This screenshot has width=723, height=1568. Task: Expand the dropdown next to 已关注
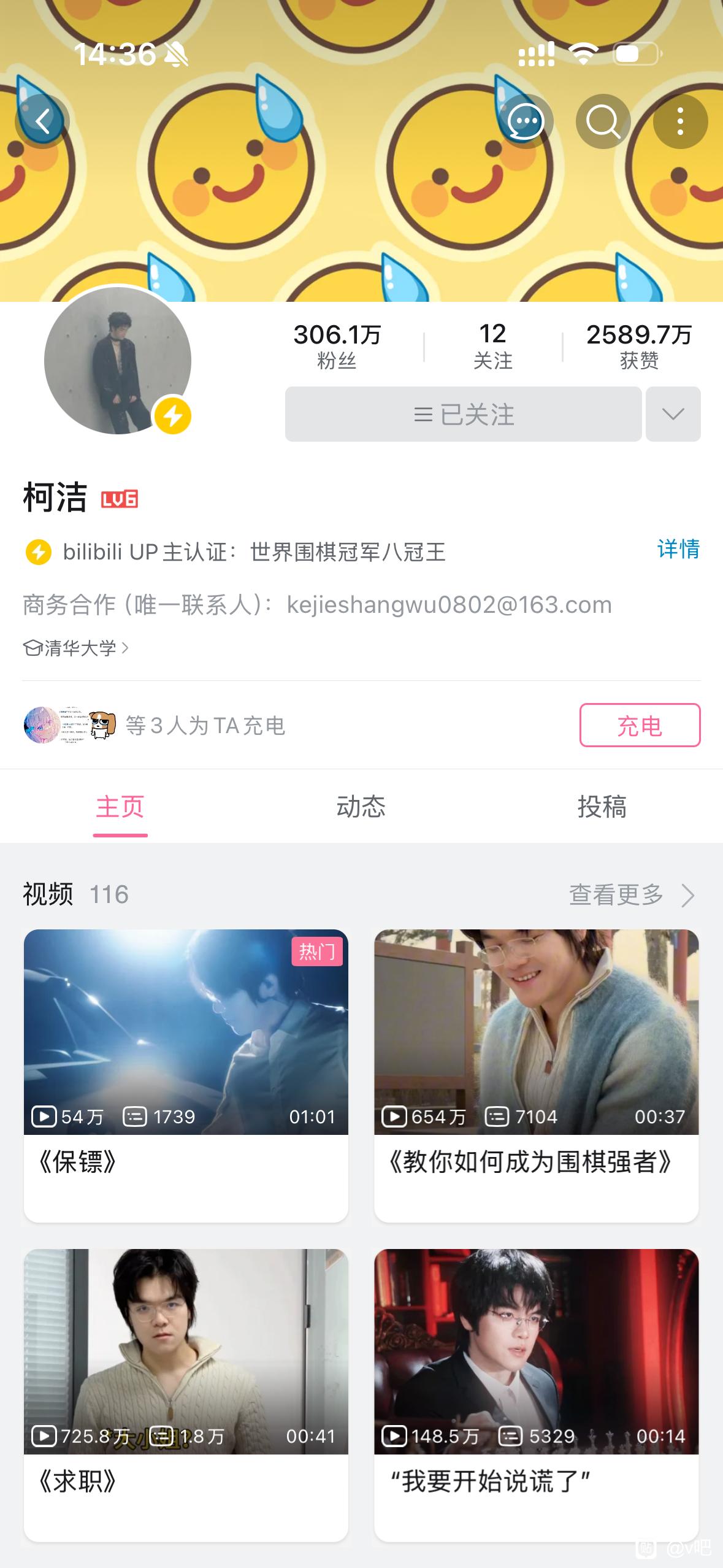tap(673, 414)
